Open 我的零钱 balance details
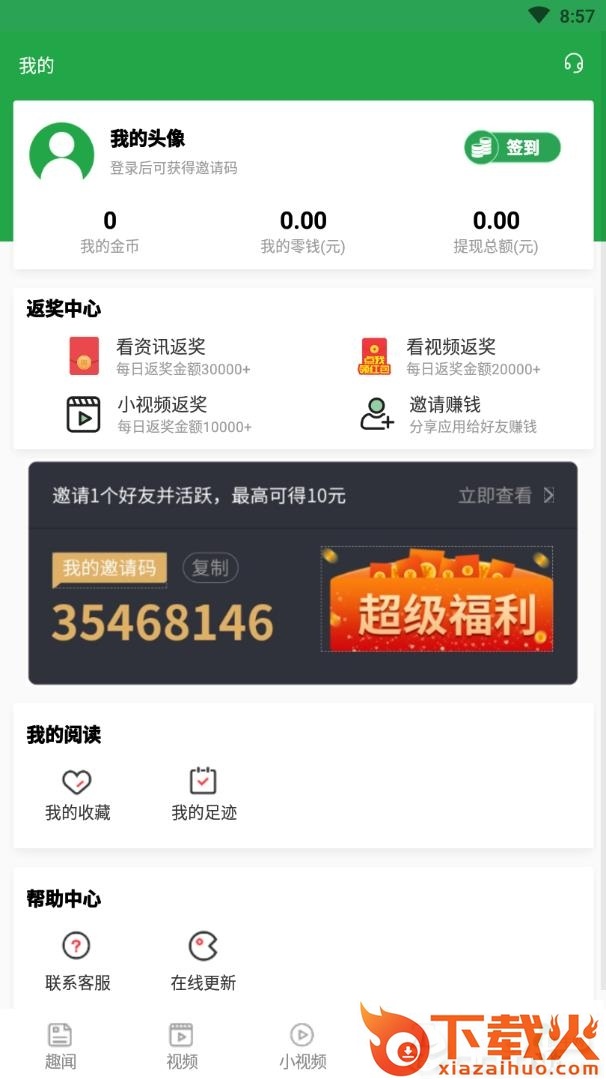This screenshot has height=1080, width=606. [x=303, y=231]
